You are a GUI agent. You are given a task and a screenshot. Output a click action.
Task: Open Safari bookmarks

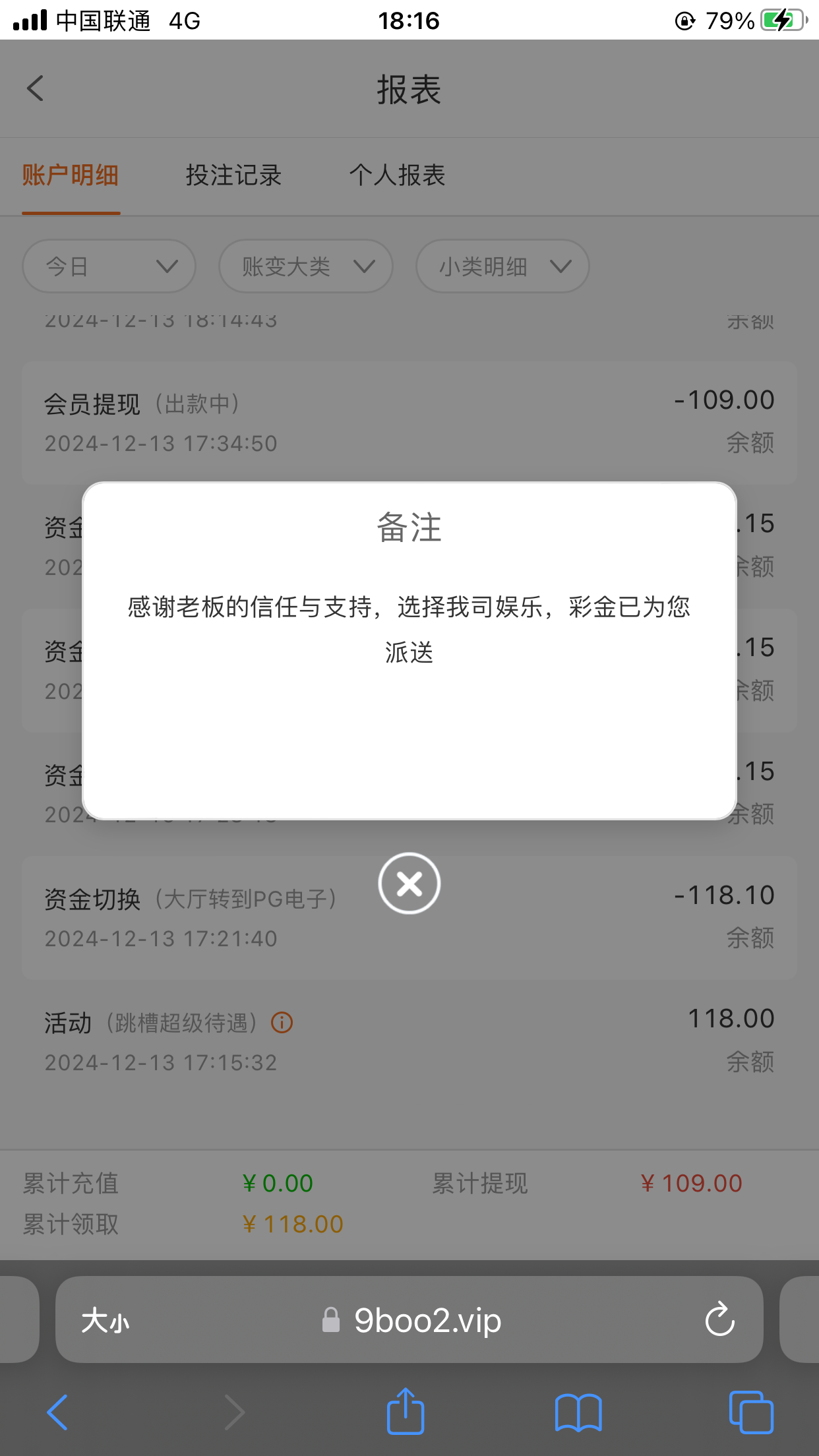(578, 1412)
